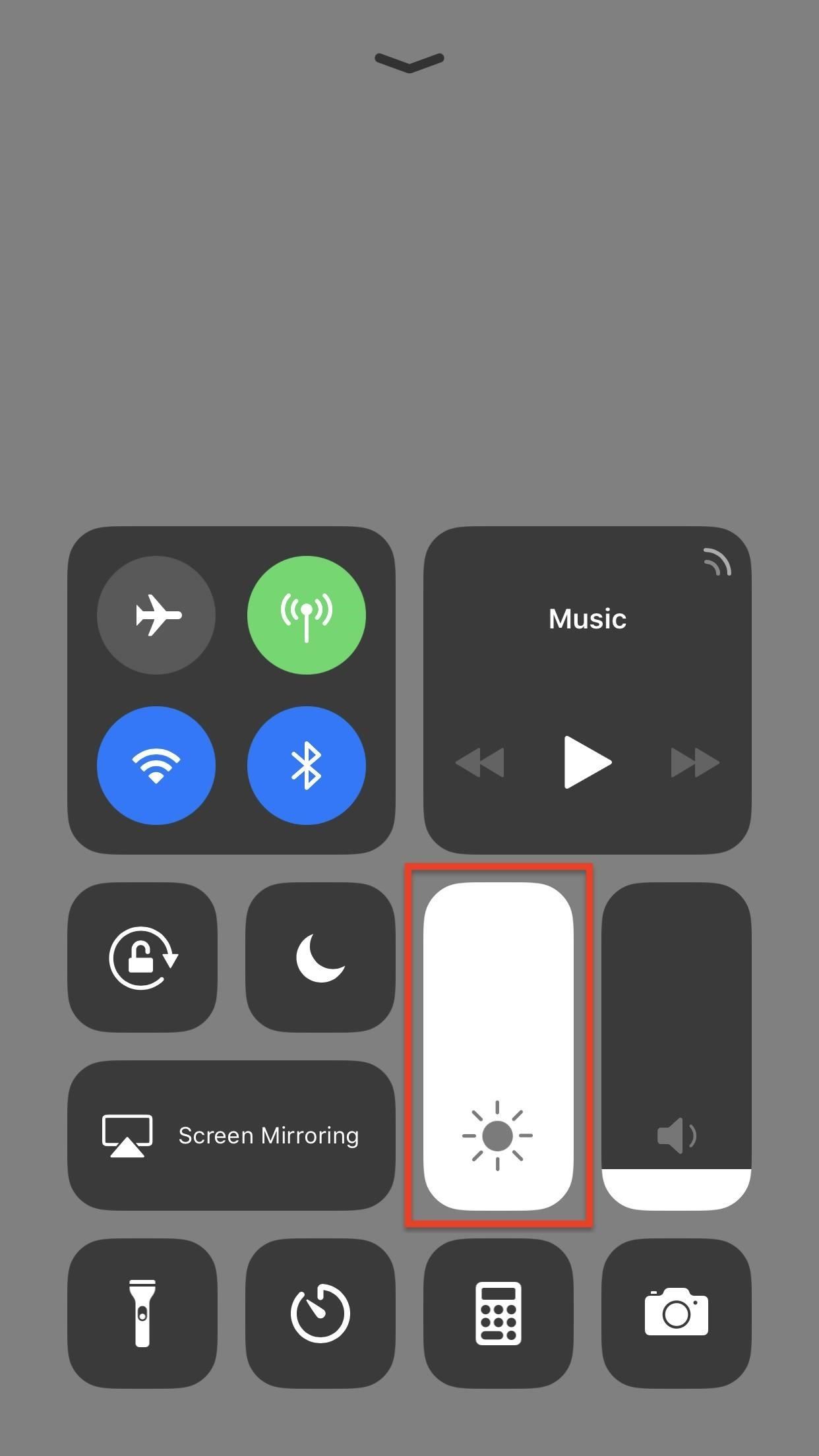Viewport: 819px width, 1456px height.
Task: Tap the volume slider
Action: (677, 1046)
